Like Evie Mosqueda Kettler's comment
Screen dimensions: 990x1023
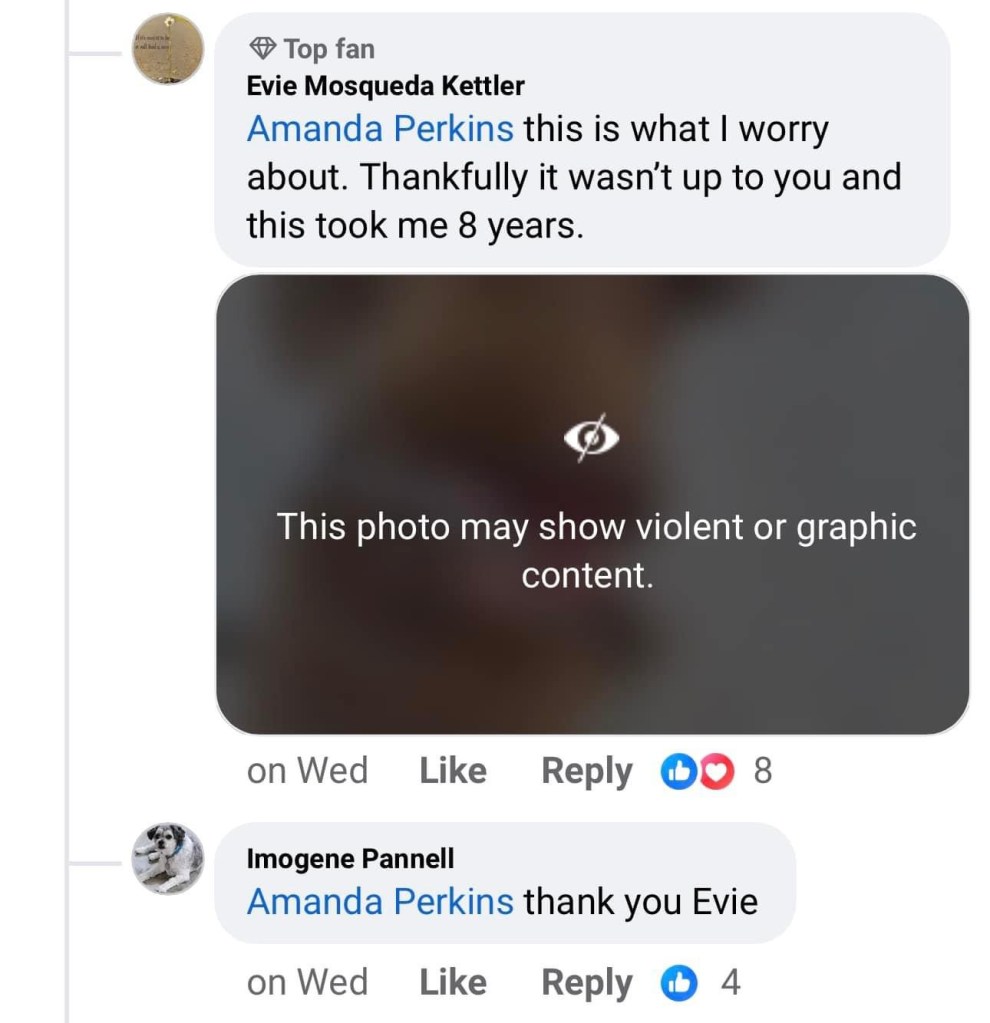click(x=453, y=771)
